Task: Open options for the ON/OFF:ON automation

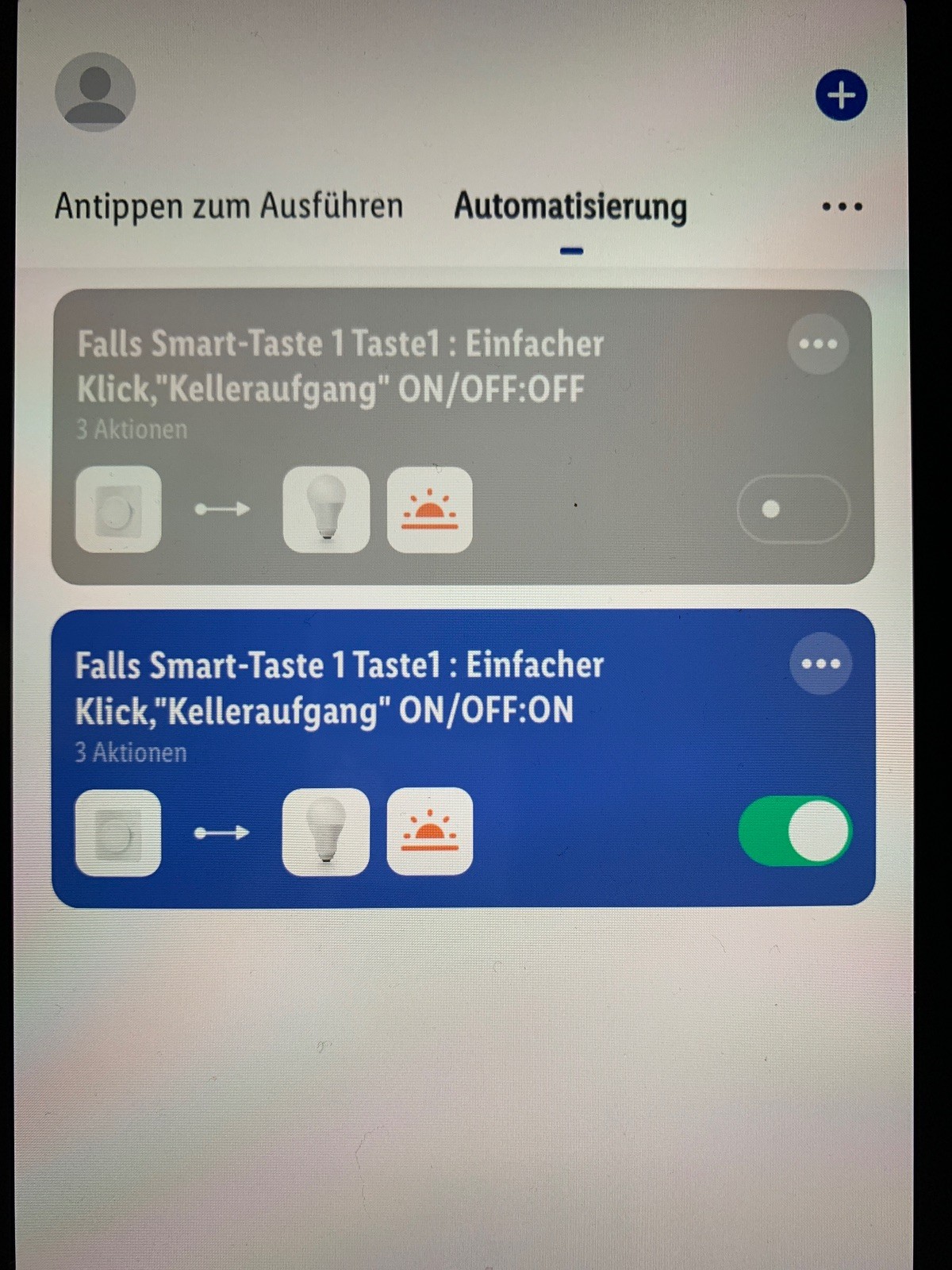Action: pos(820,664)
